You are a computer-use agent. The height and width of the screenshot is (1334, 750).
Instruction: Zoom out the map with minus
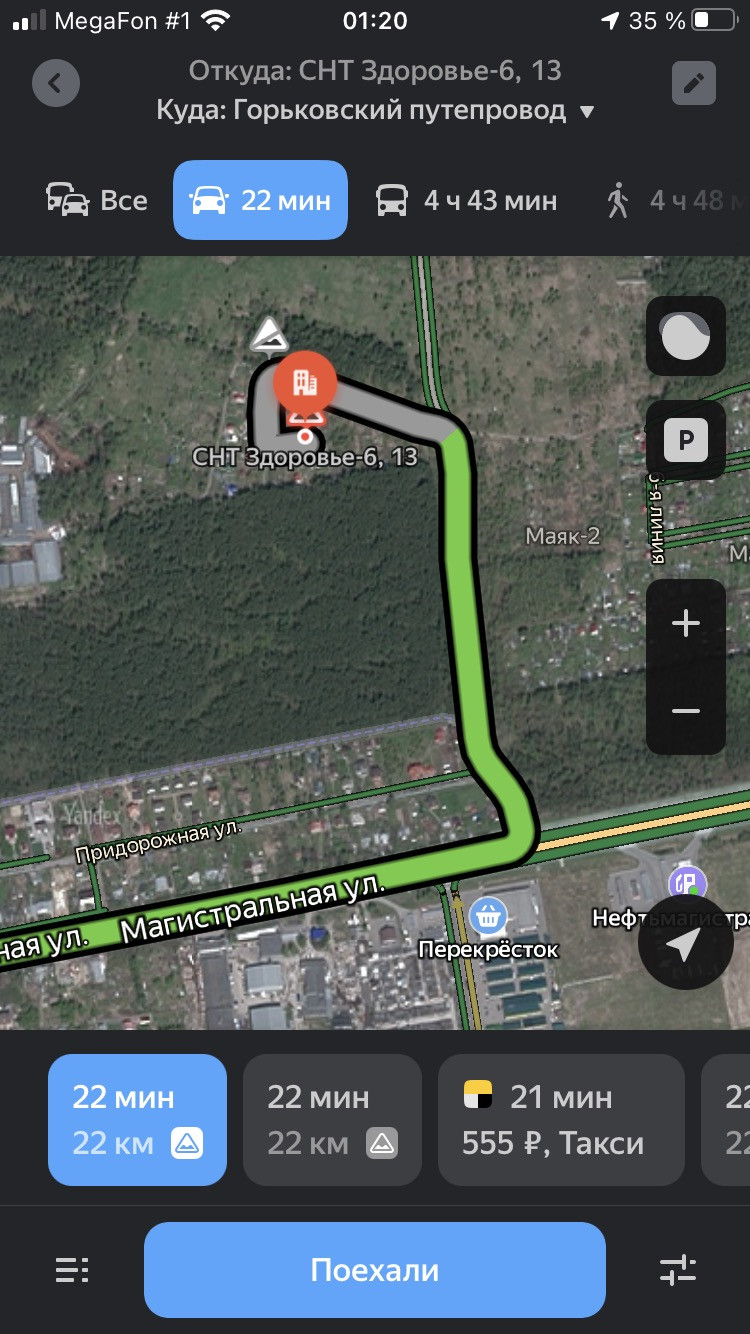tap(686, 711)
